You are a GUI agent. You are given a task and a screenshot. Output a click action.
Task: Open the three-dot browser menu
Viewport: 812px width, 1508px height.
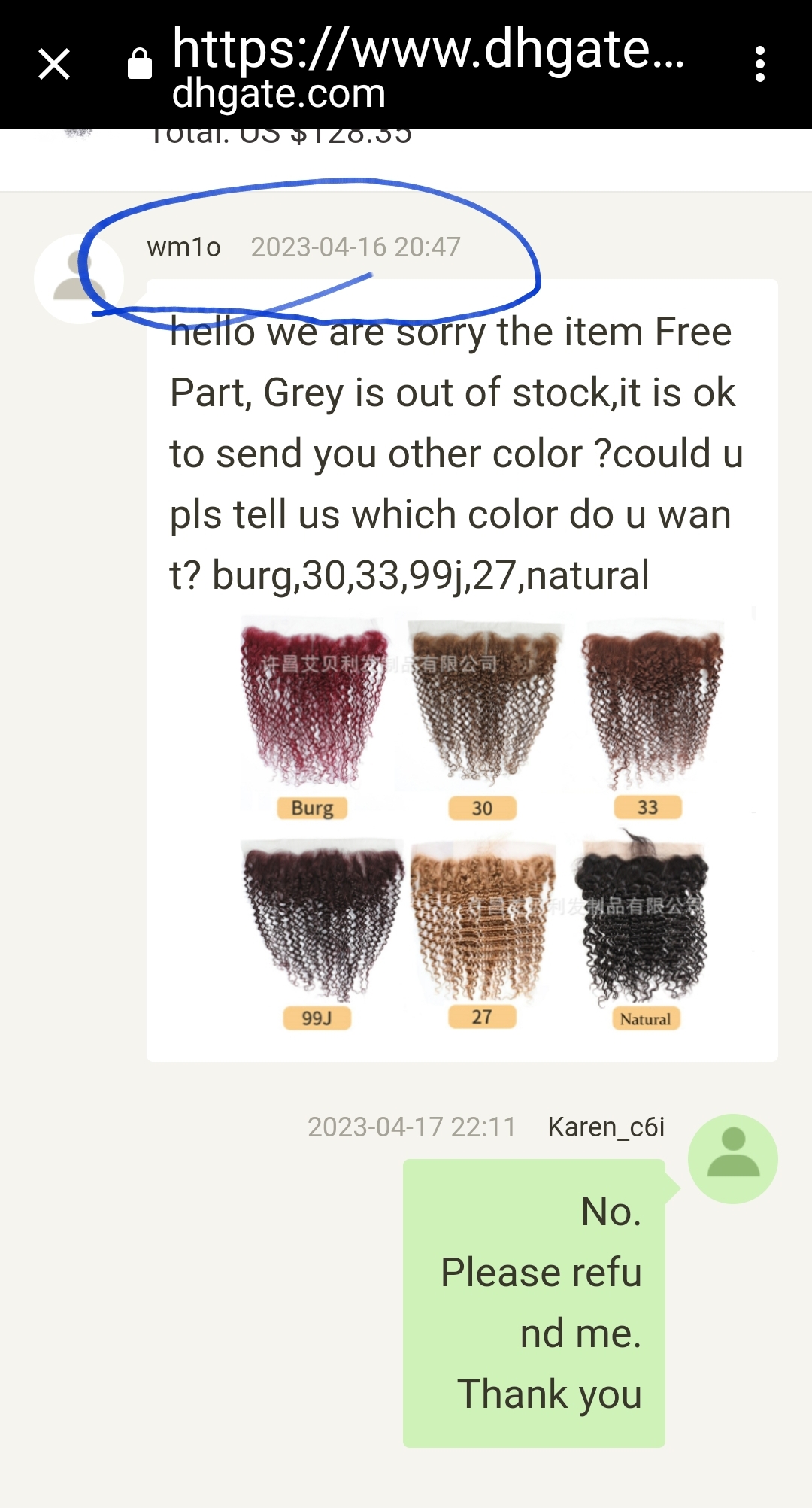click(761, 64)
